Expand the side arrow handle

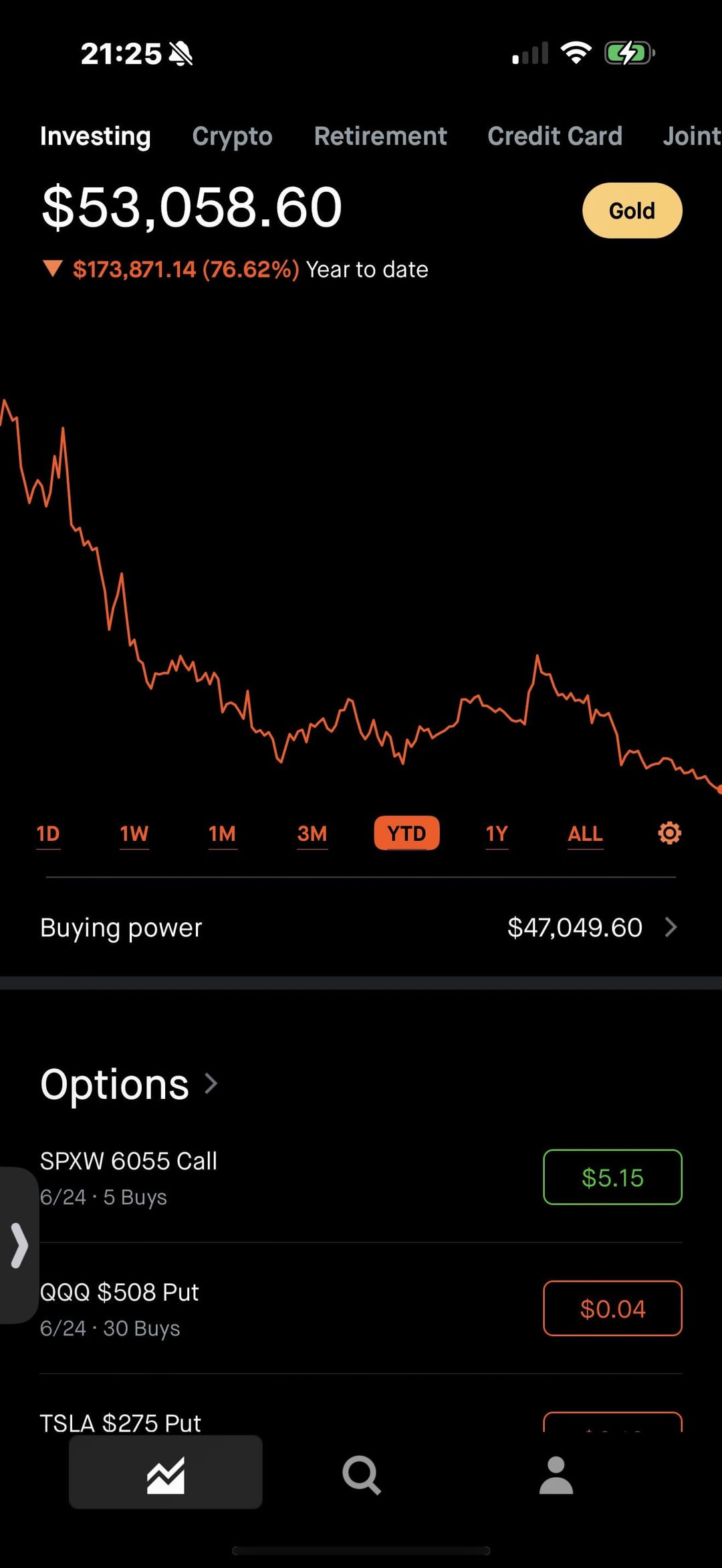click(19, 1245)
